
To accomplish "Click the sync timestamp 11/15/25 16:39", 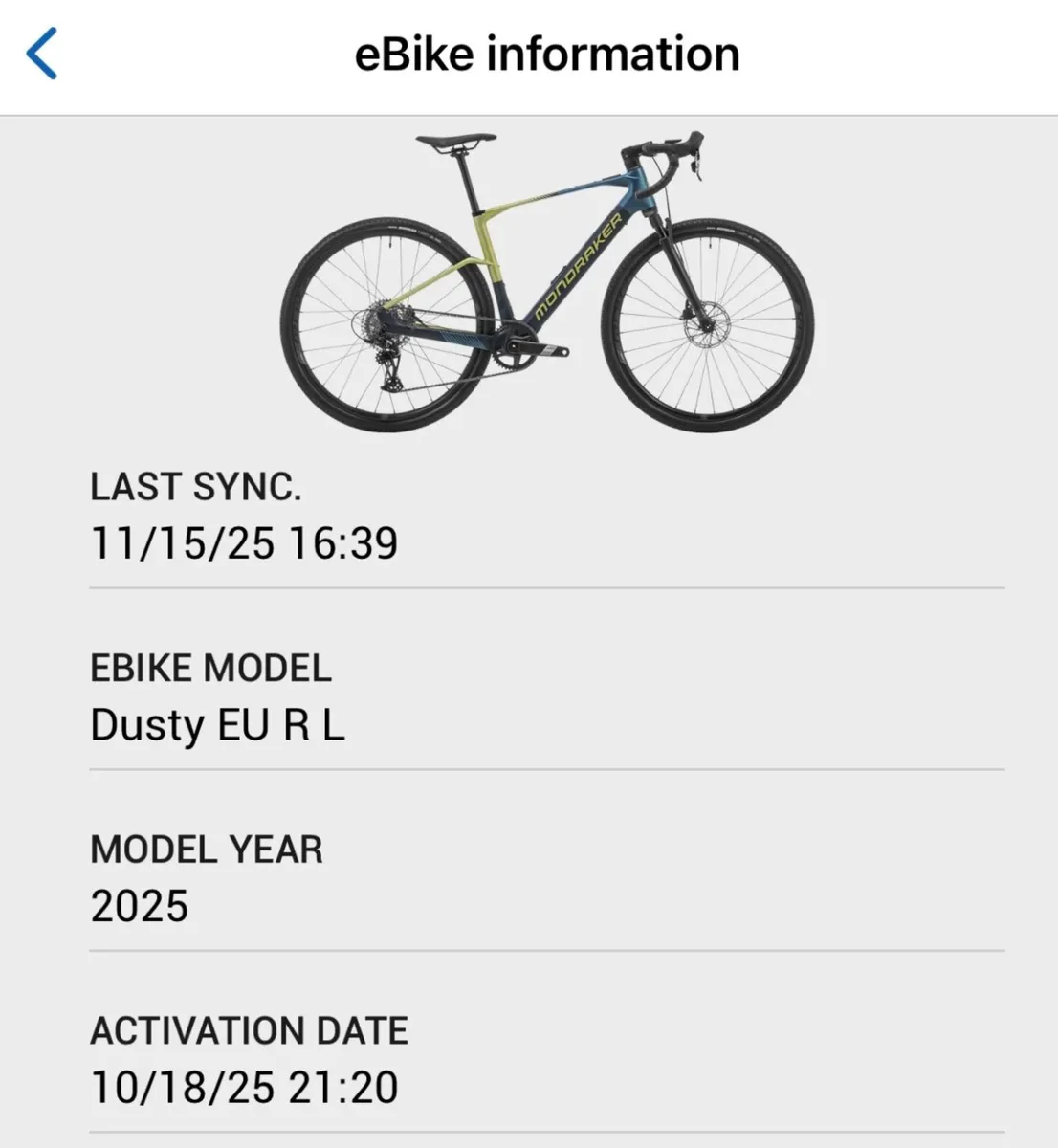I will point(245,542).
